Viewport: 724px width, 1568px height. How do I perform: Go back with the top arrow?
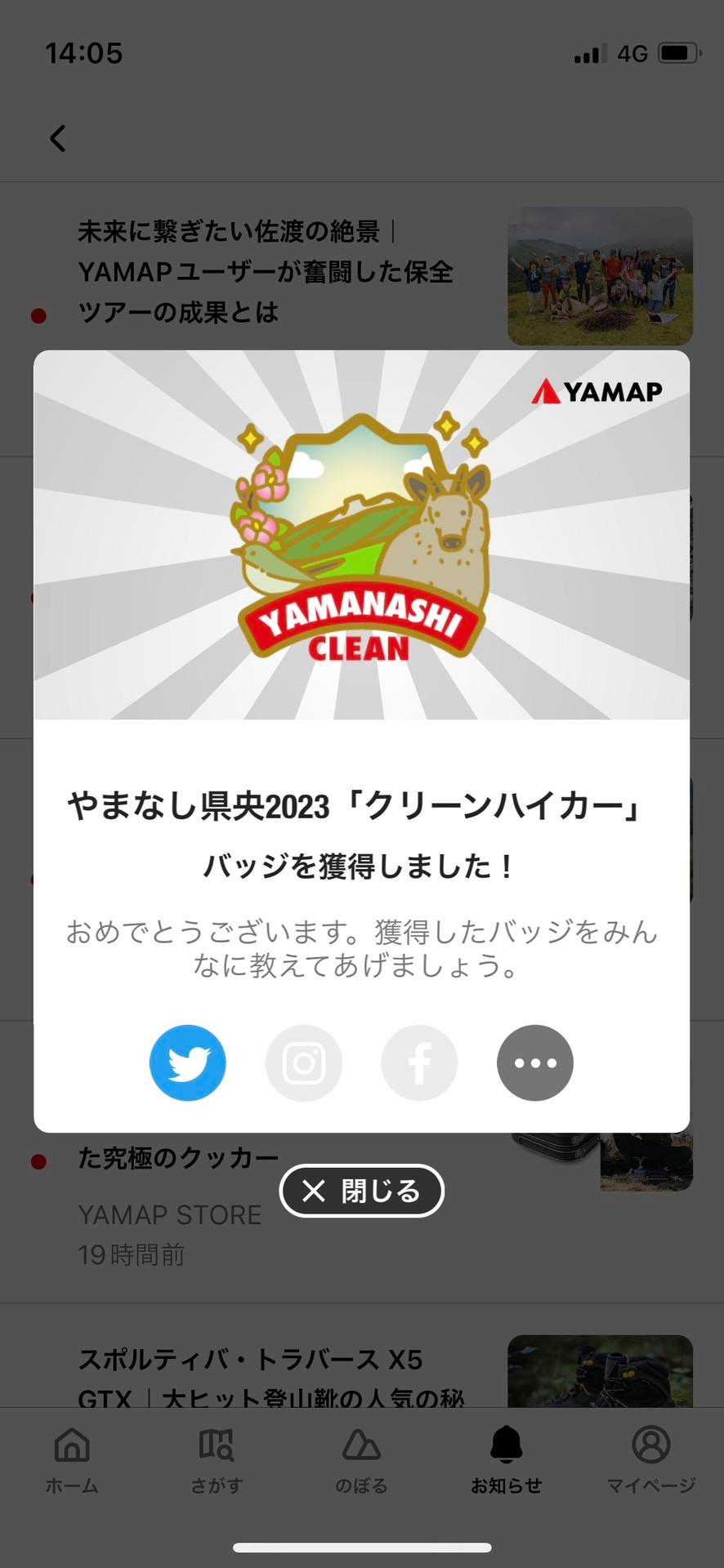pyautogui.click(x=58, y=139)
